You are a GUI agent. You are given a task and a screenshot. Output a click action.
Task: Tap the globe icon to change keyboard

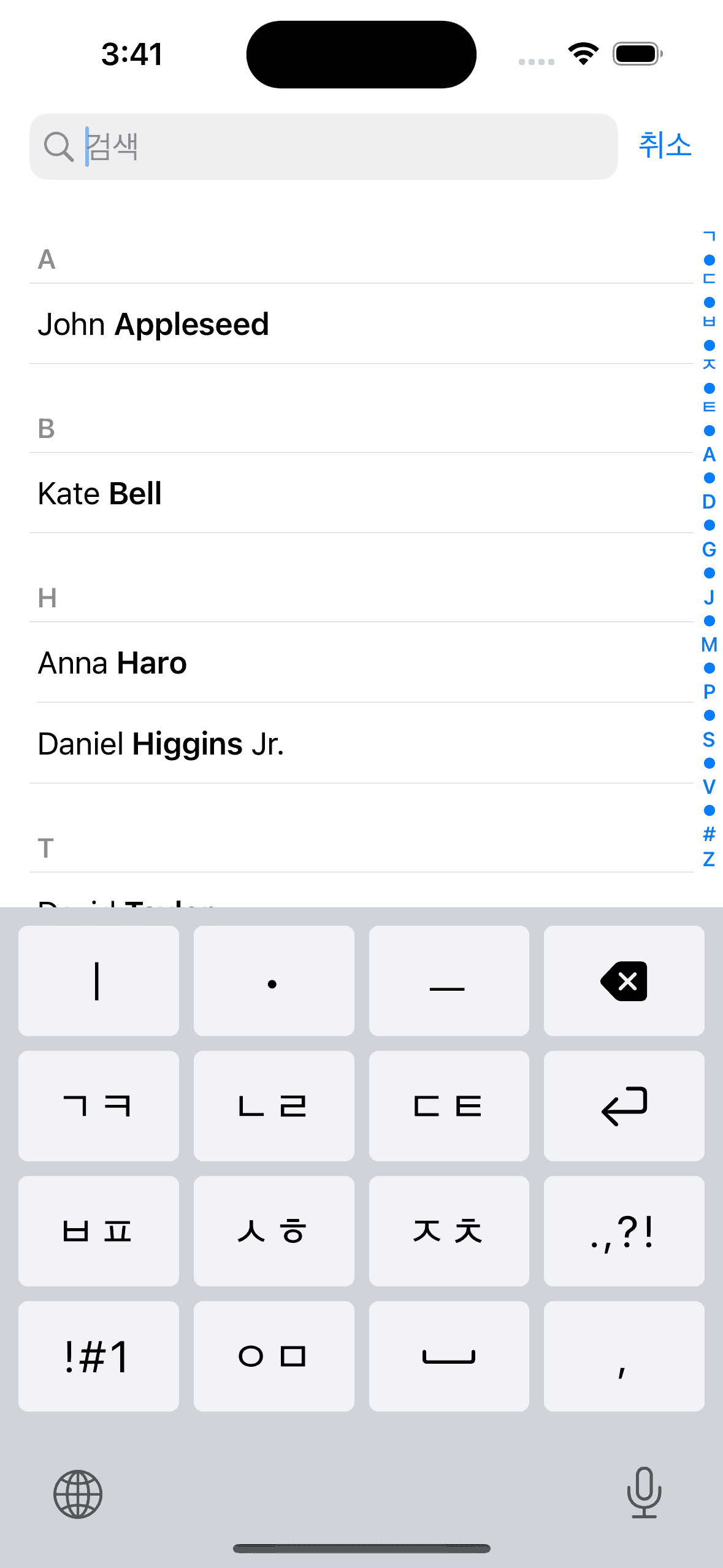(x=78, y=1494)
